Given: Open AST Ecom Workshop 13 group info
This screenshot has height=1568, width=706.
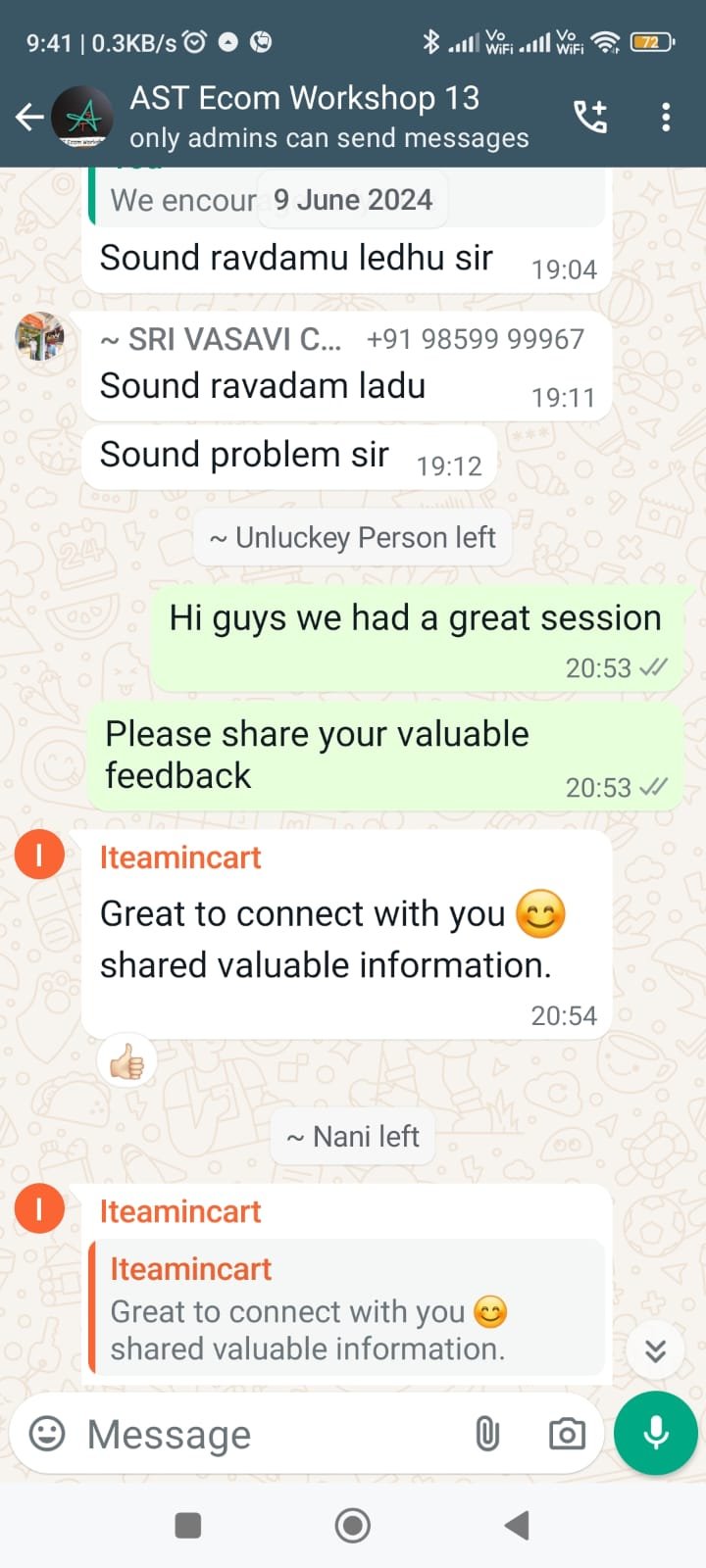Looking at the screenshot, I should point(328,117).
